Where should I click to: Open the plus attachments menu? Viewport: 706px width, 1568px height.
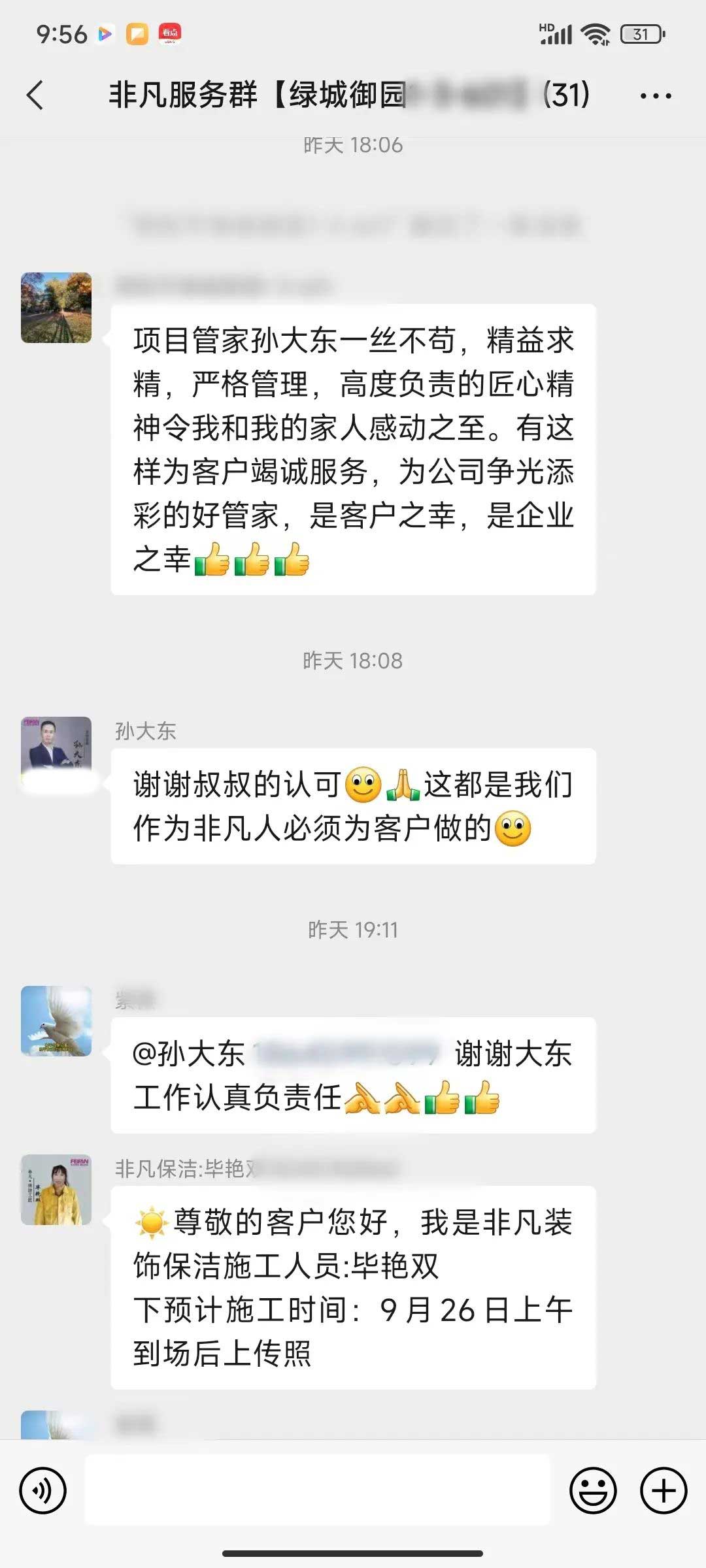click(664, 1491)
